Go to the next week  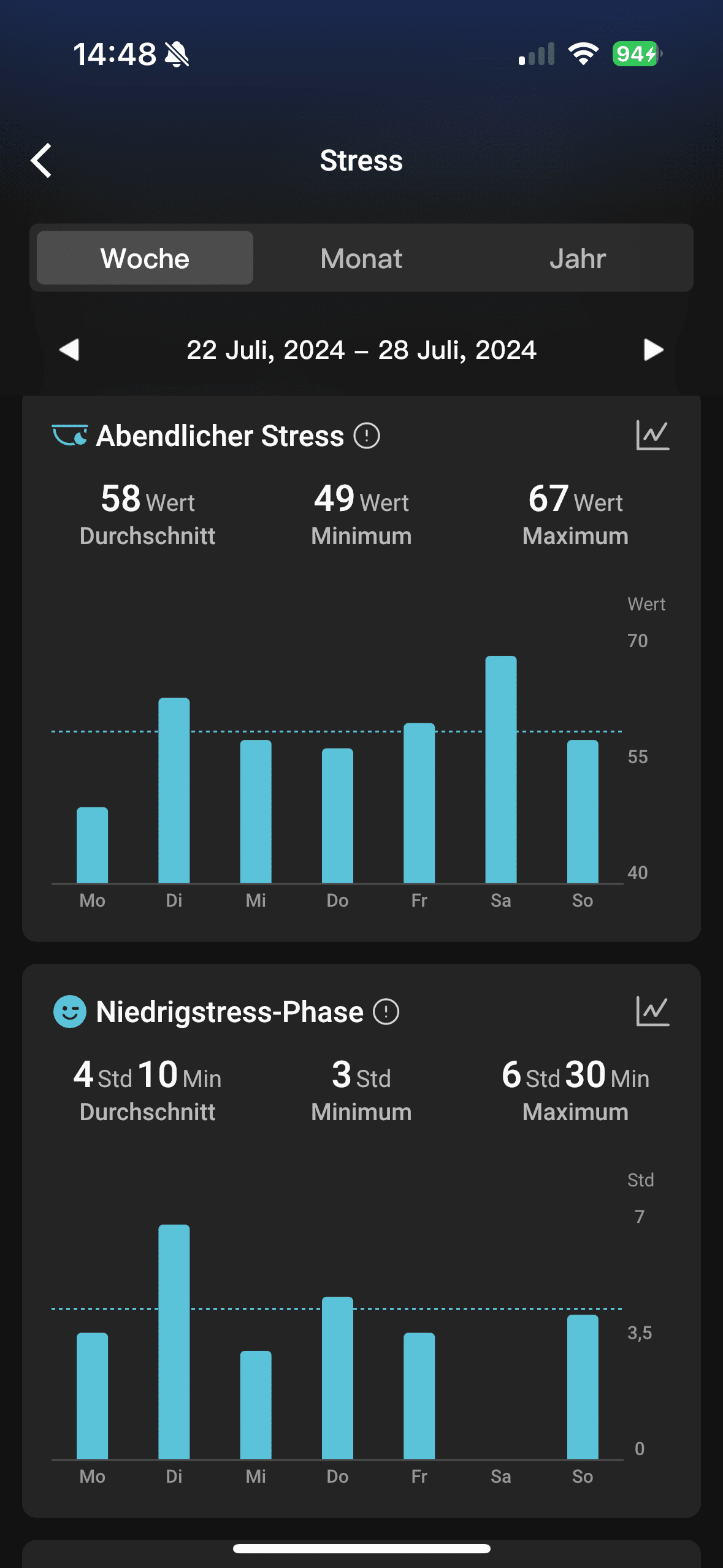(x=654, y=350)
